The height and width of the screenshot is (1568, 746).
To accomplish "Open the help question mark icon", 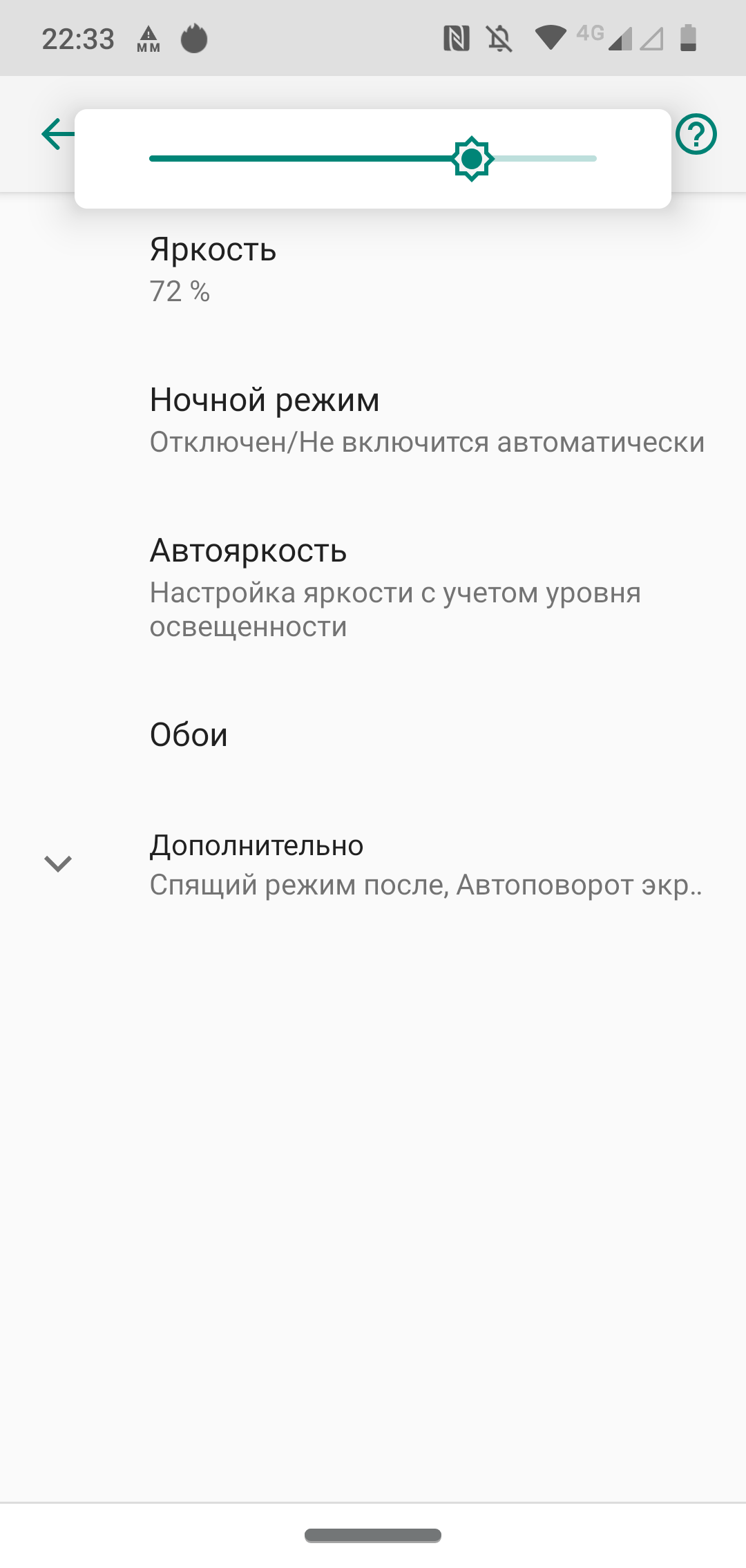I will 696,134.
